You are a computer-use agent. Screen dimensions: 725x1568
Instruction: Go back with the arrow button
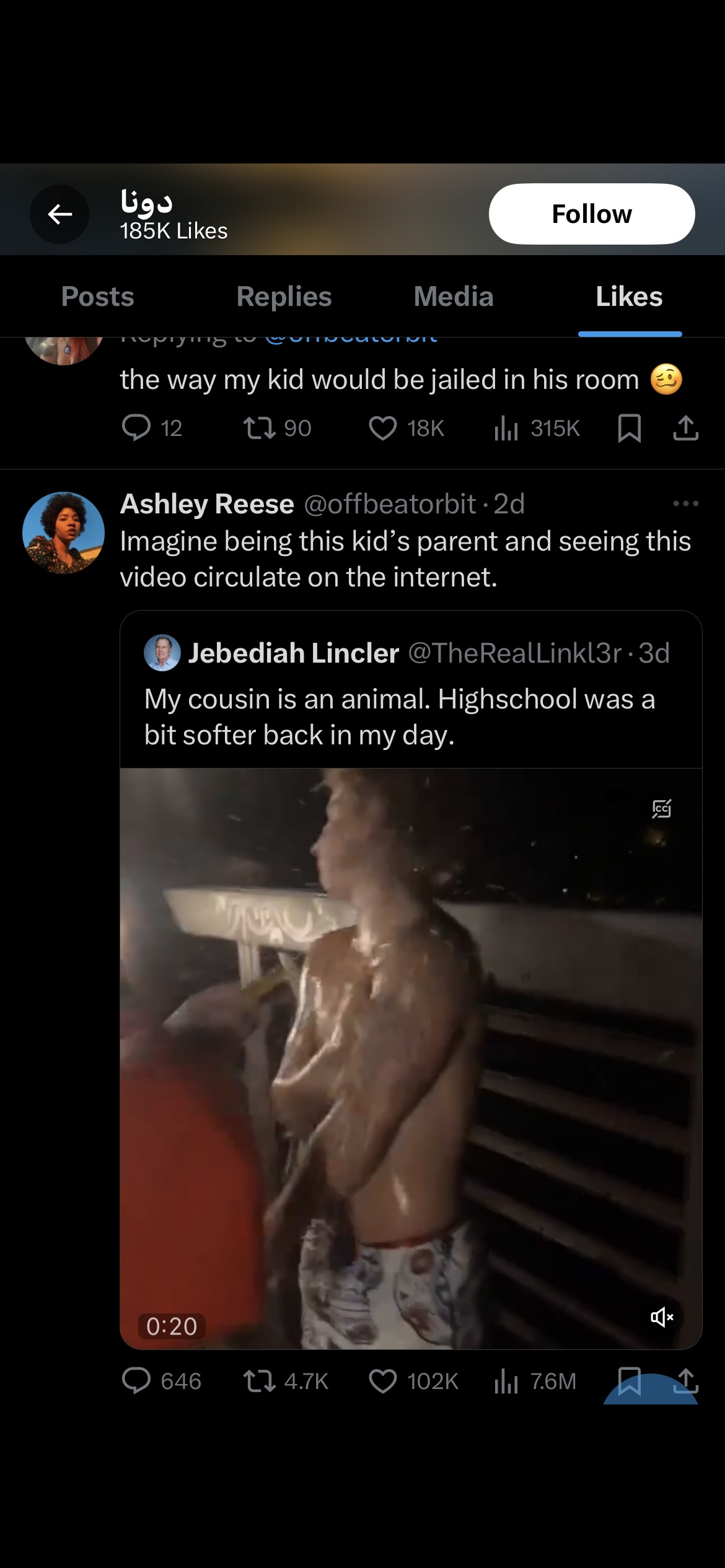pos(59,214)
